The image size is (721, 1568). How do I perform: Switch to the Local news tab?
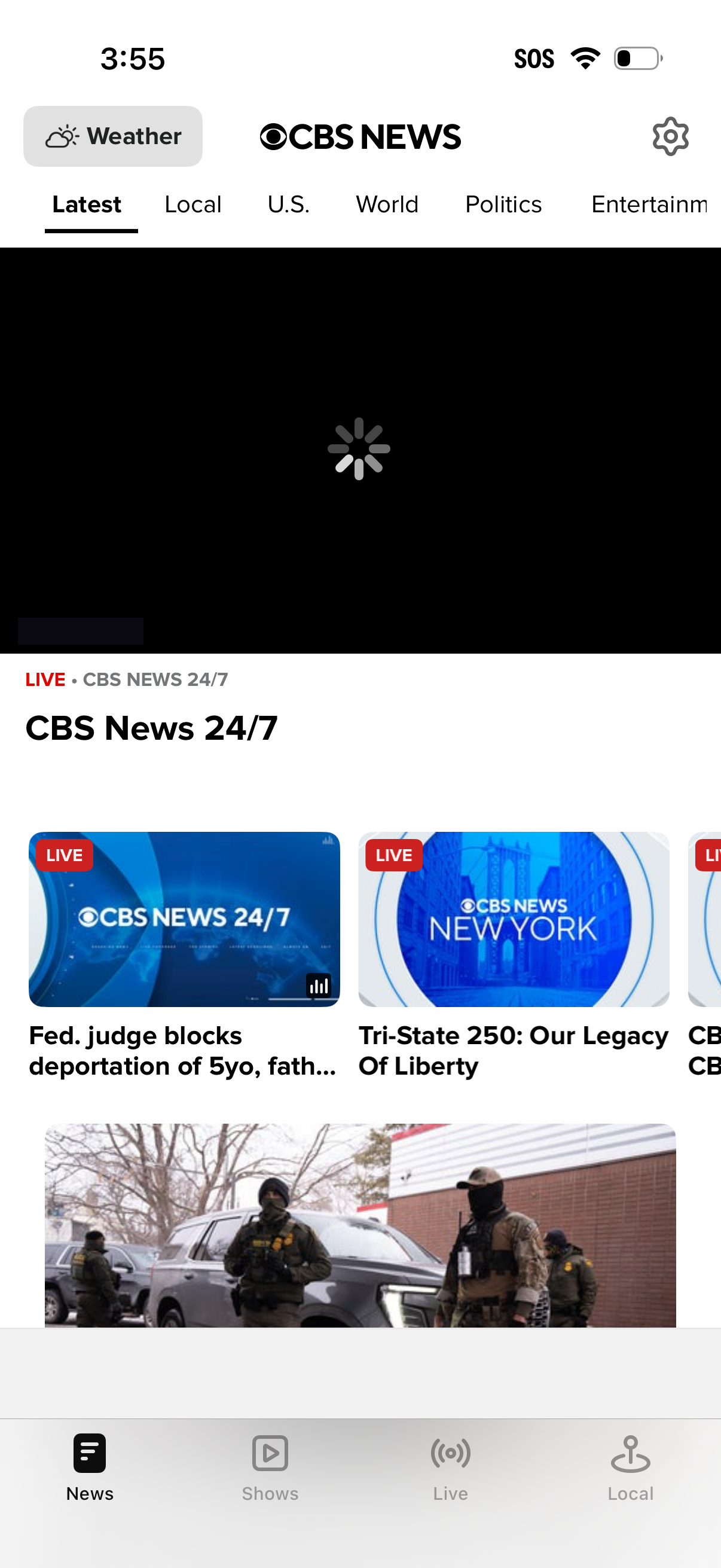(193, 205)
